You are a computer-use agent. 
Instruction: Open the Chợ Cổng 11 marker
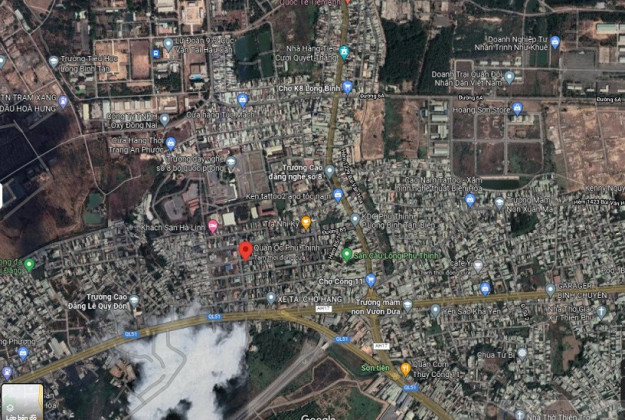[x=370, y=282]
